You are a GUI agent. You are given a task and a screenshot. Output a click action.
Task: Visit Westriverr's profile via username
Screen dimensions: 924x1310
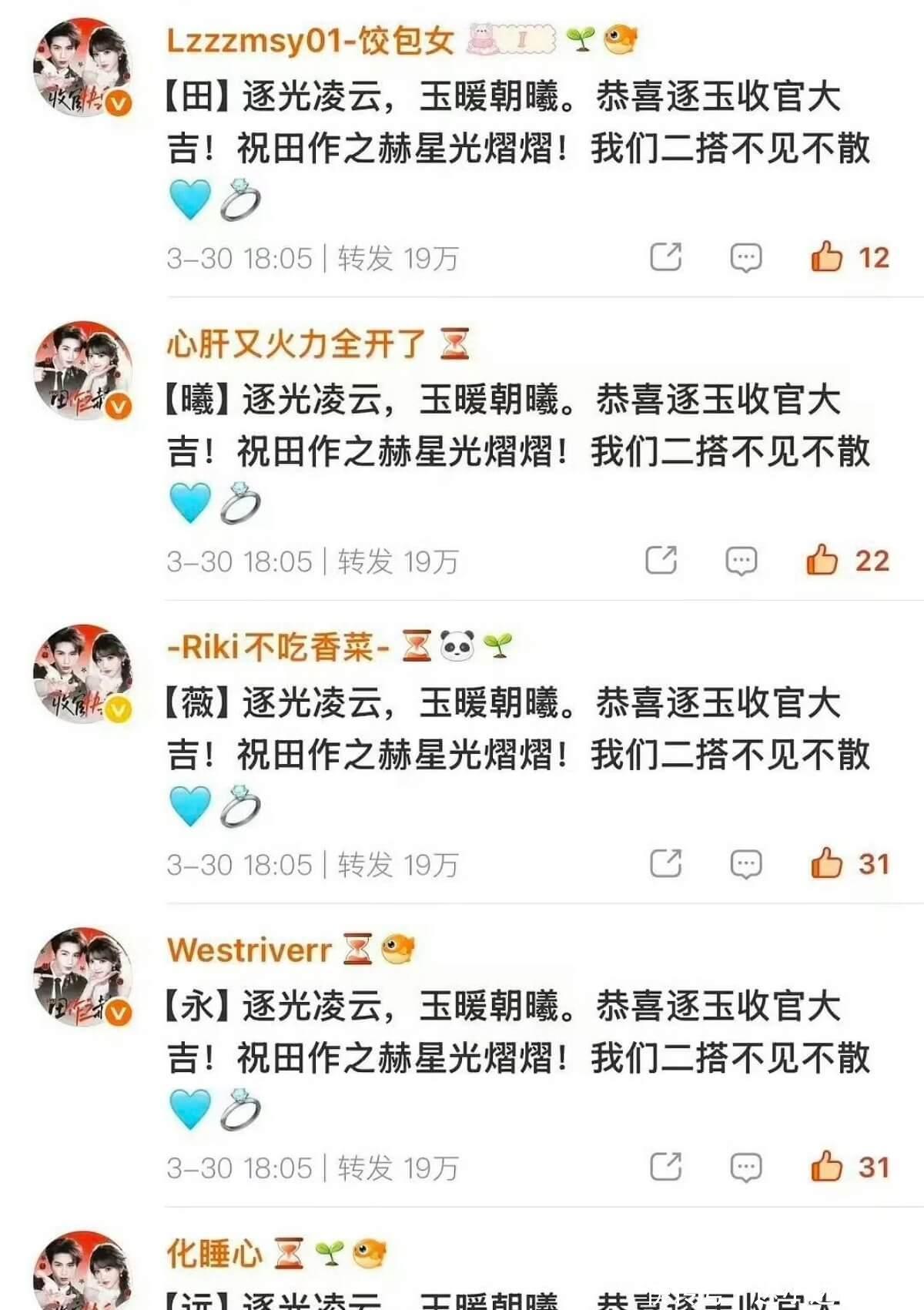pyautogui.click(x=249, y=950)
